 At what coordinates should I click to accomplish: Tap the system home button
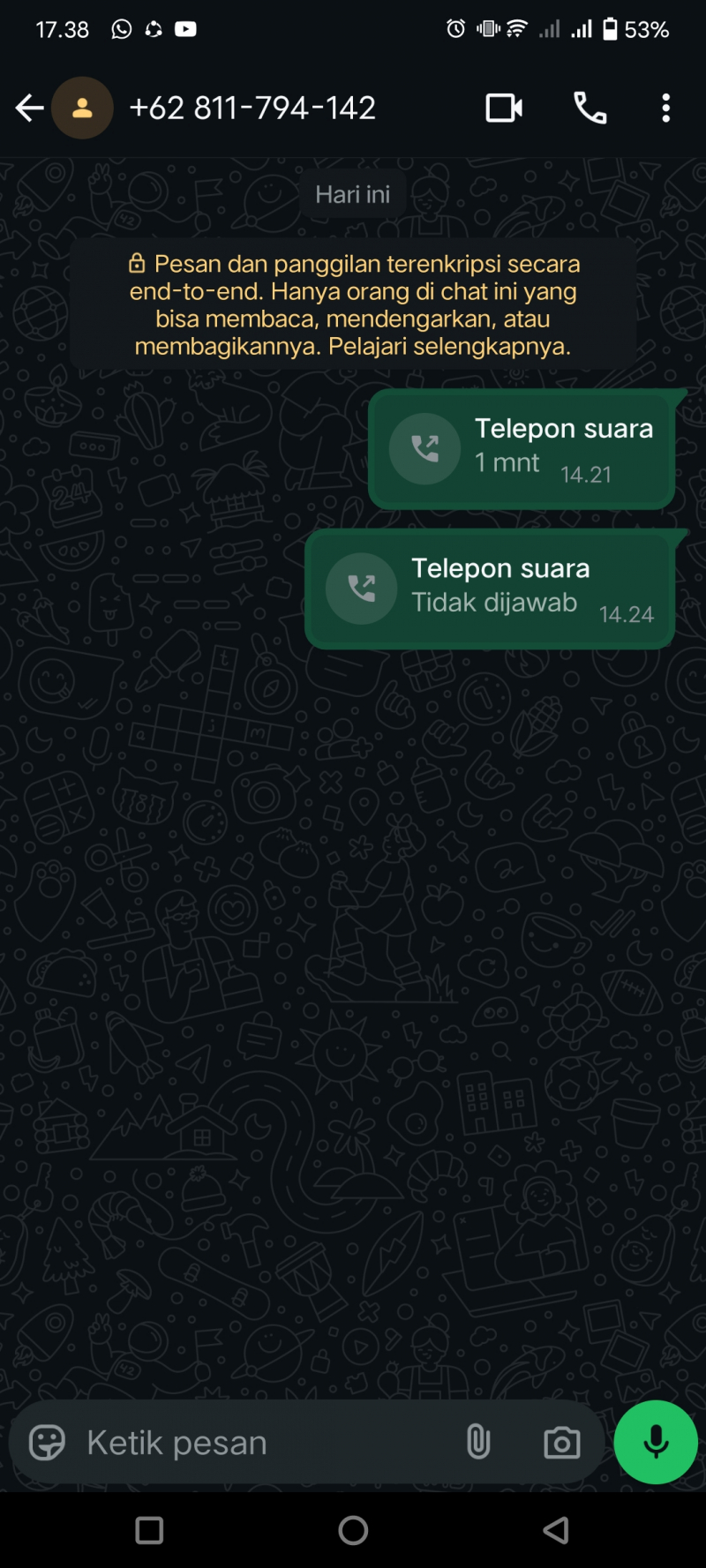click(353, 1530)
